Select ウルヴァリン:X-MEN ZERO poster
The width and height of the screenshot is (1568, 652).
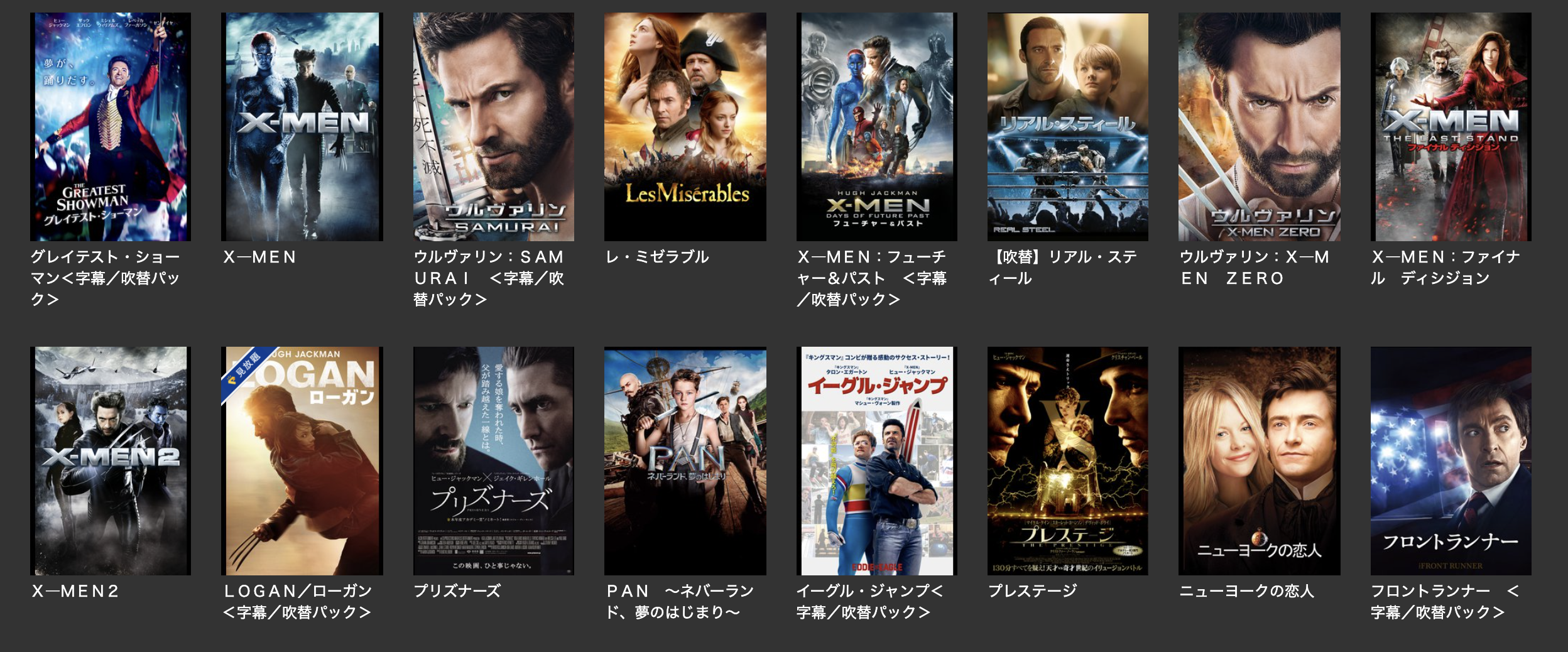(1259, 127)
